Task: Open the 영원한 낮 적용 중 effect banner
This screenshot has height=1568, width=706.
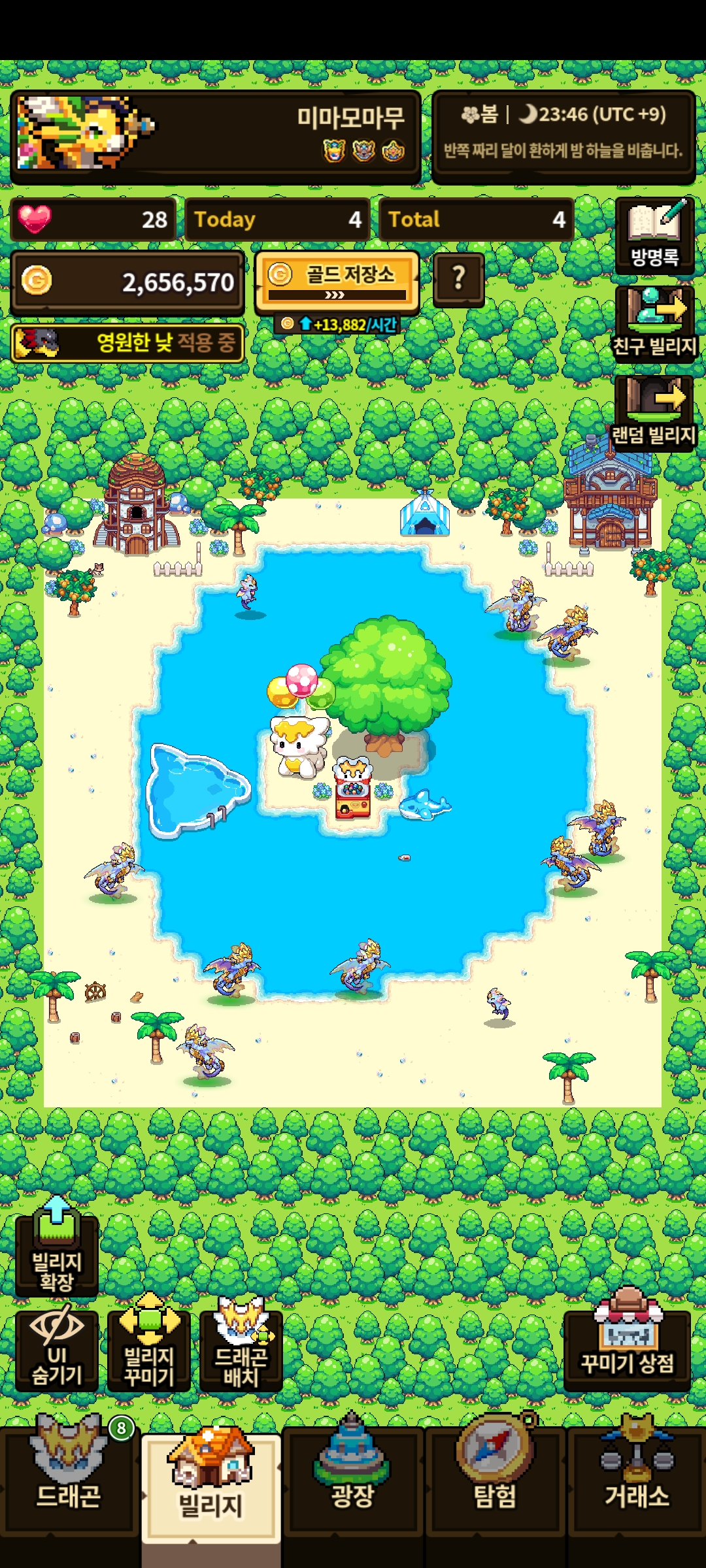Action: coord(128,342)
